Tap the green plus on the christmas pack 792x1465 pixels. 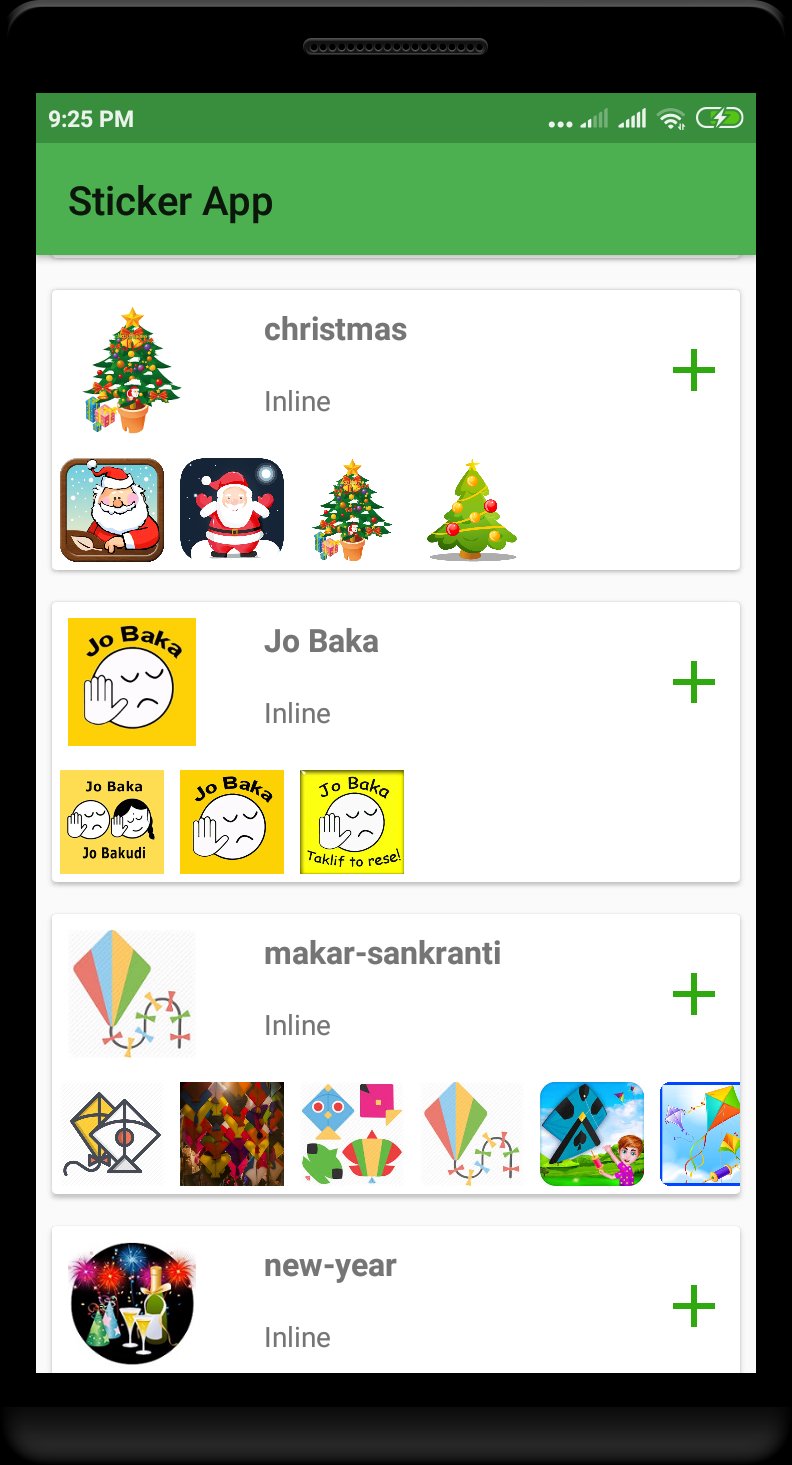point(694,370)
